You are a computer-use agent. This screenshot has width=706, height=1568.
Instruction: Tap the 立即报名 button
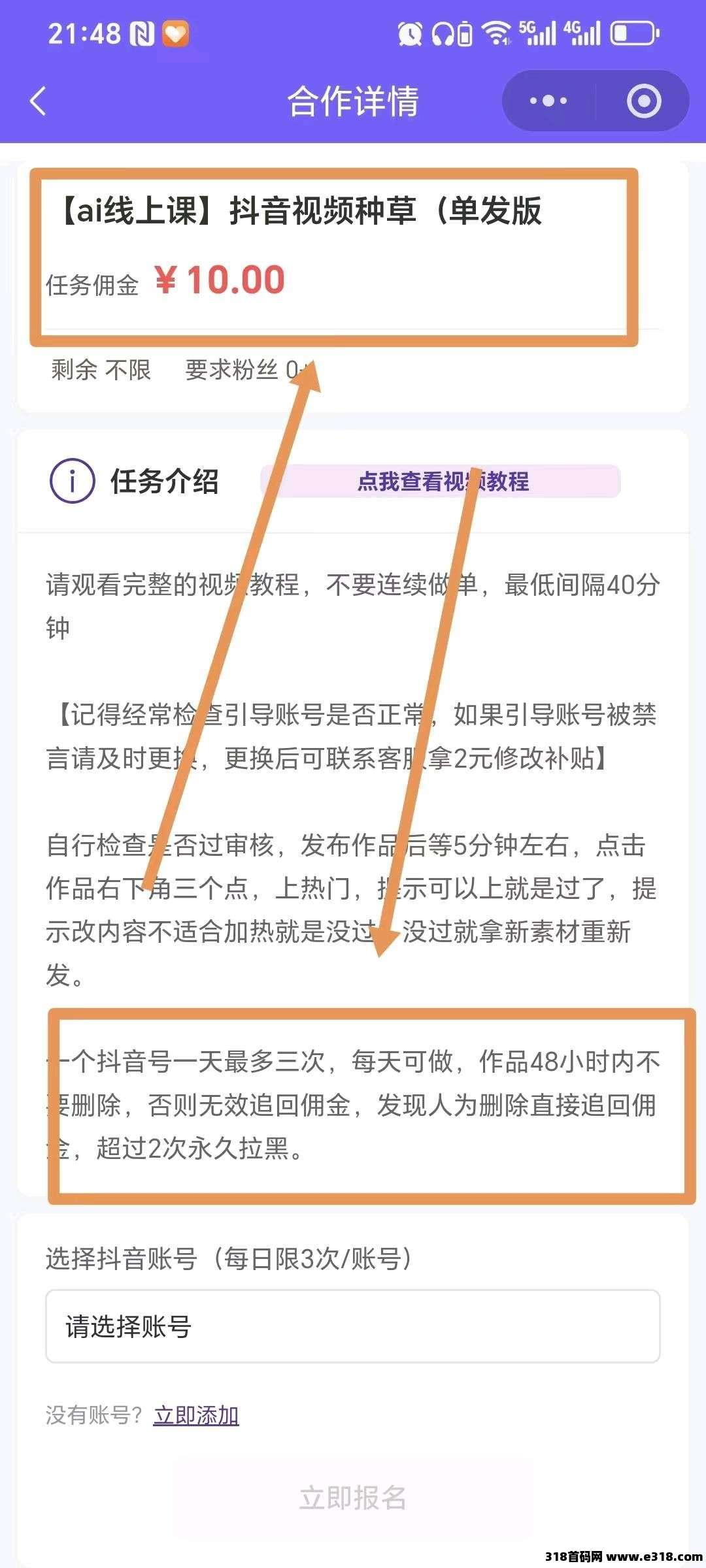pos(352,1497)
